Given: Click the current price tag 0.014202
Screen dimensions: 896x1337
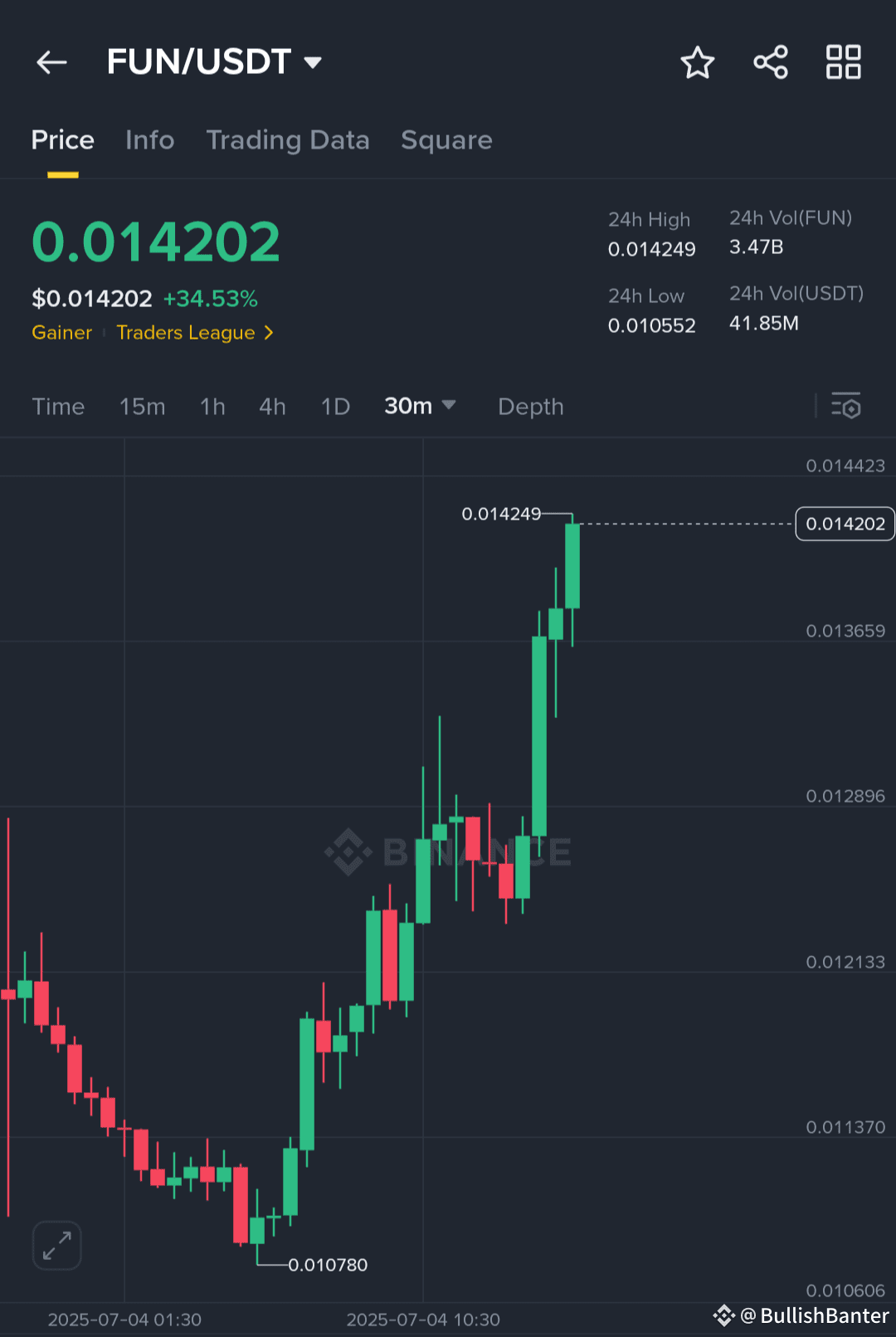Looking at the screenshot, I should click(x=844, y=524).
